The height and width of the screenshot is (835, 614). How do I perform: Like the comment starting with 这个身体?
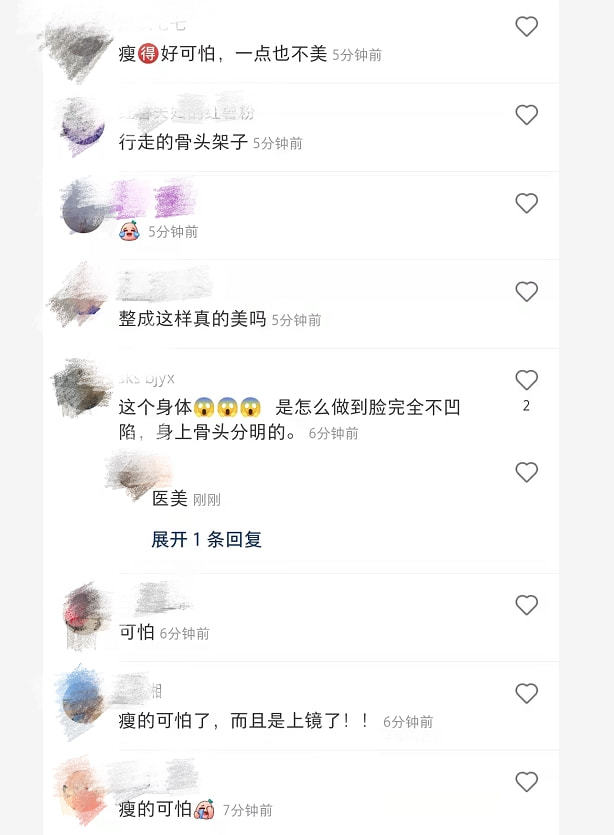click(x=526, y=380)
